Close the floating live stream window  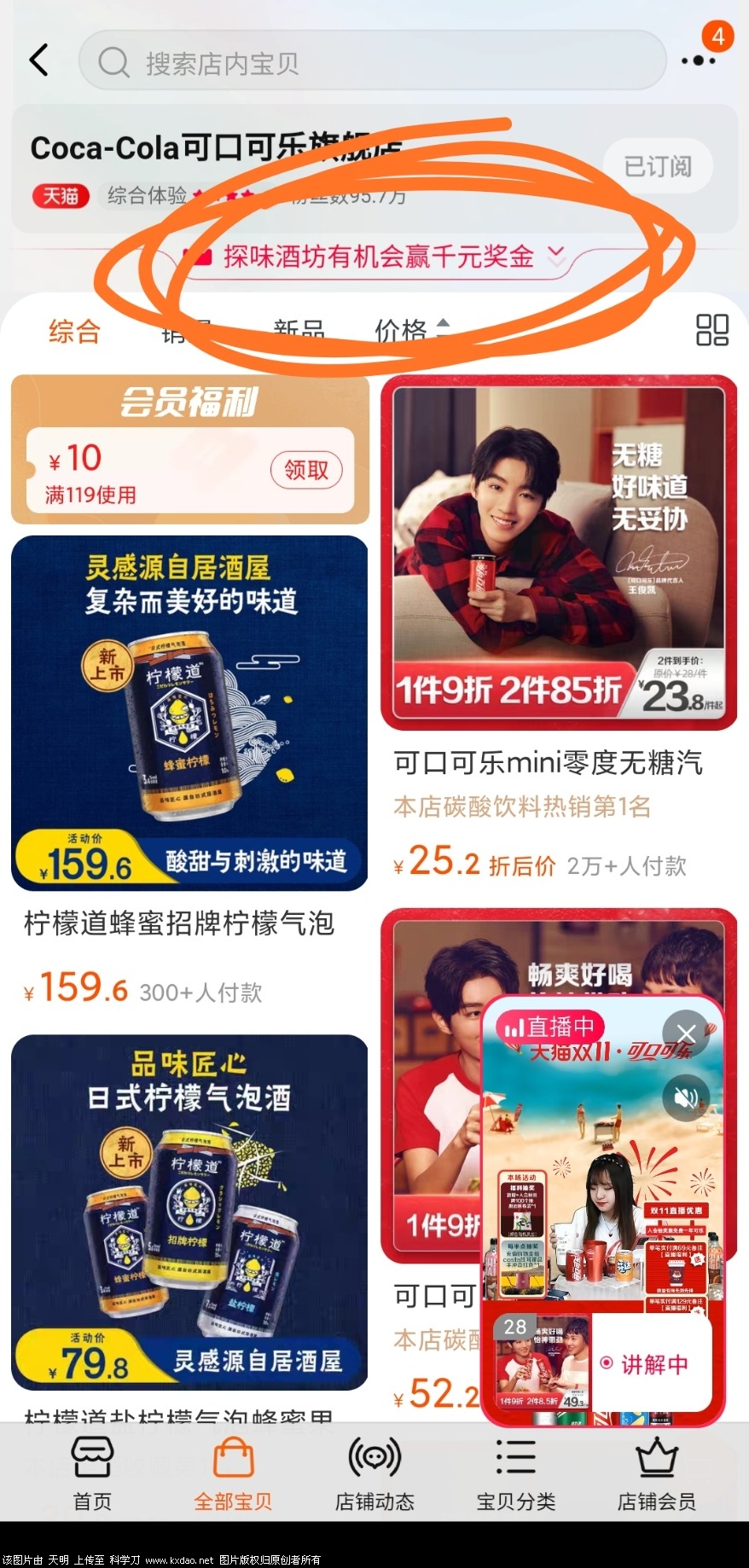click(x=686, y=1035)
